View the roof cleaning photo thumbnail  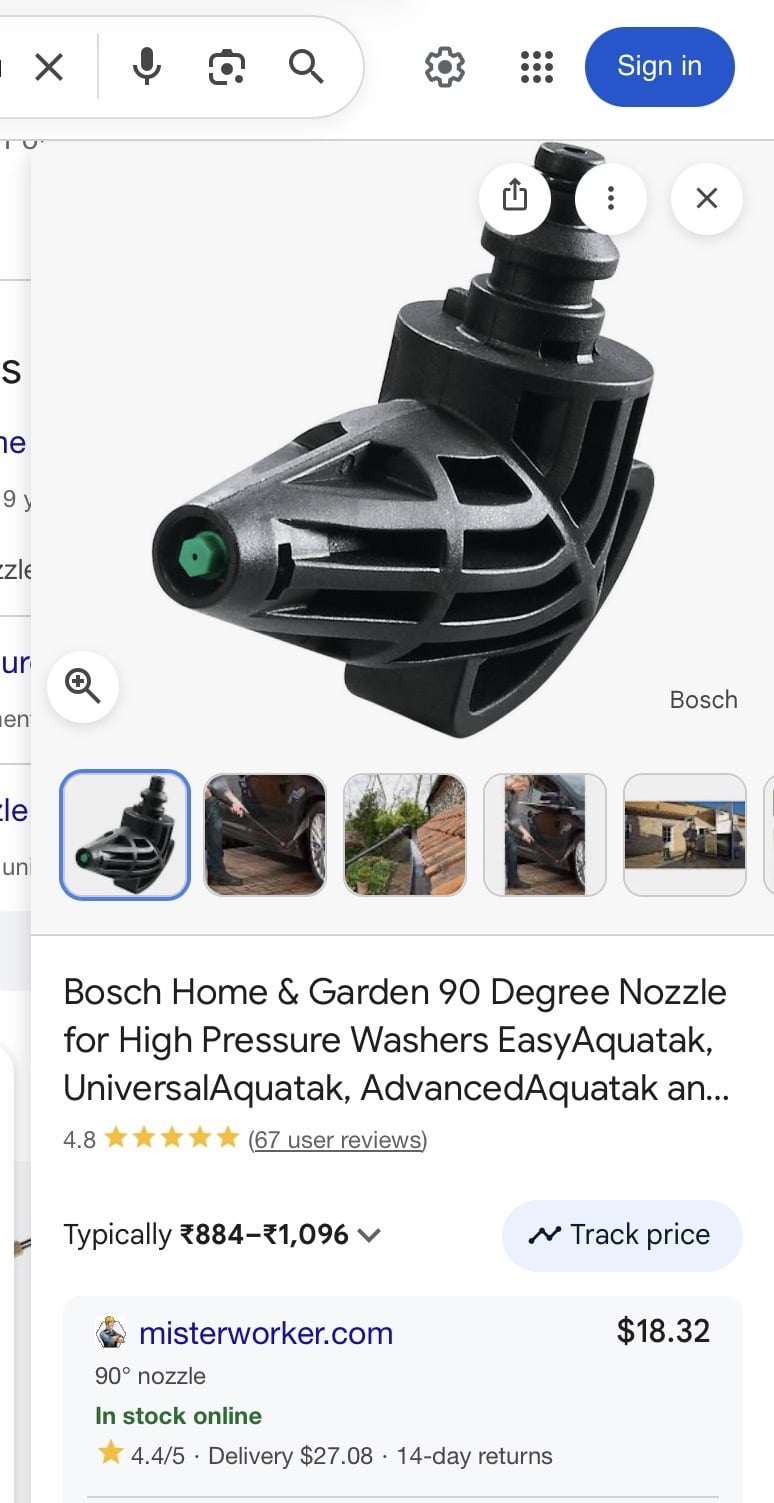pyautogui.click(x=404, y=834)
